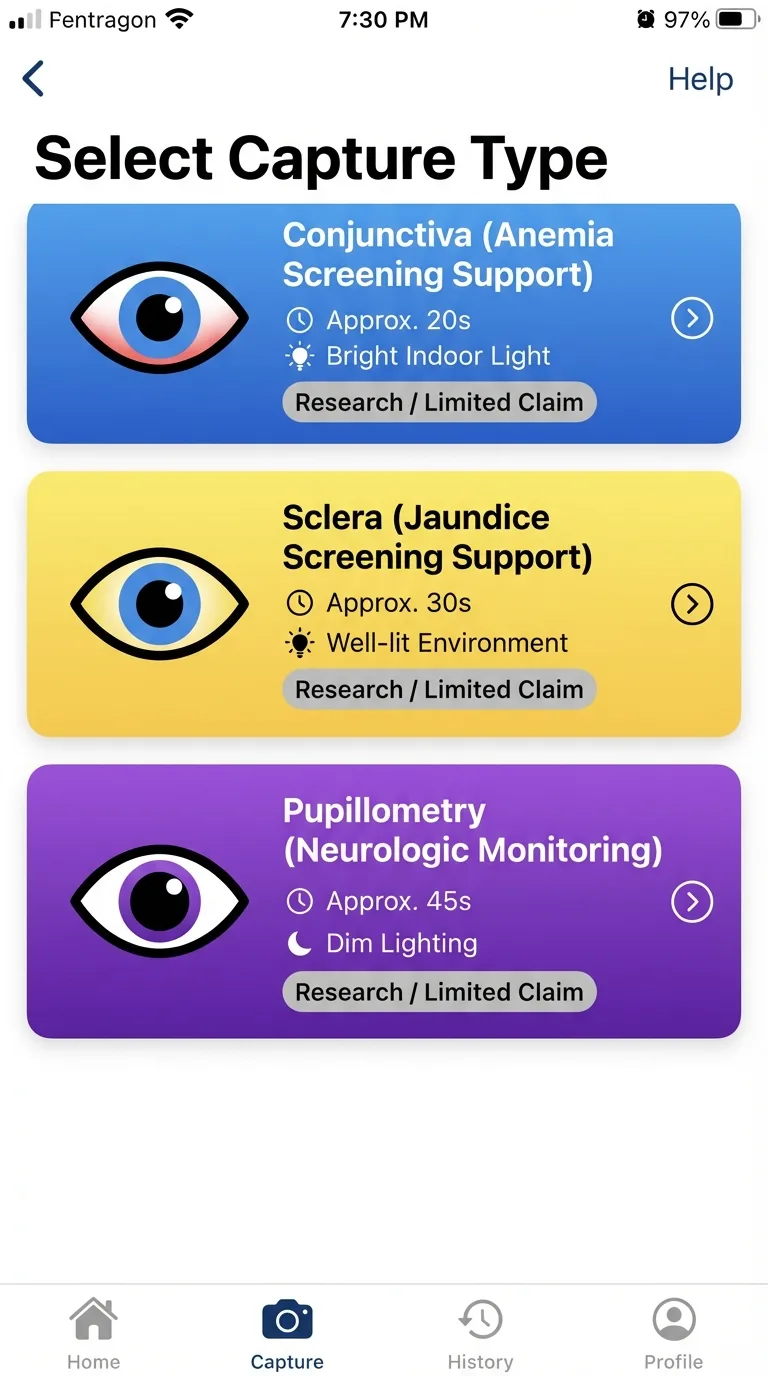
Task: Go back using the back arrow
Action: tap(33, 79)
